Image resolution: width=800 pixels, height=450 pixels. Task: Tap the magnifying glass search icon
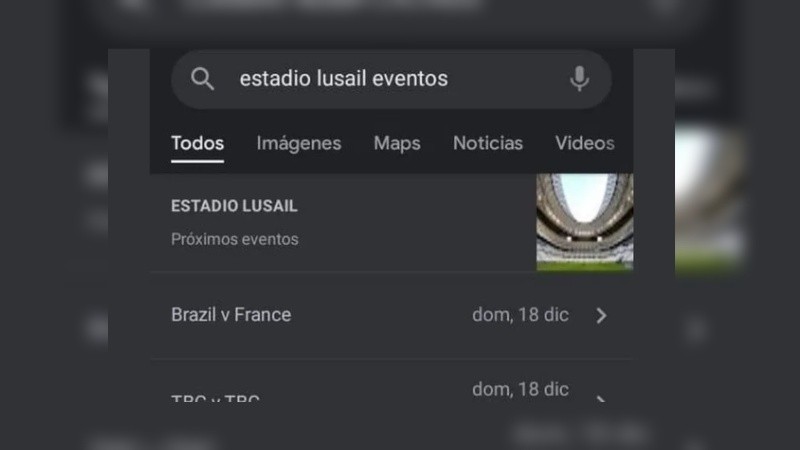(203, 79)
